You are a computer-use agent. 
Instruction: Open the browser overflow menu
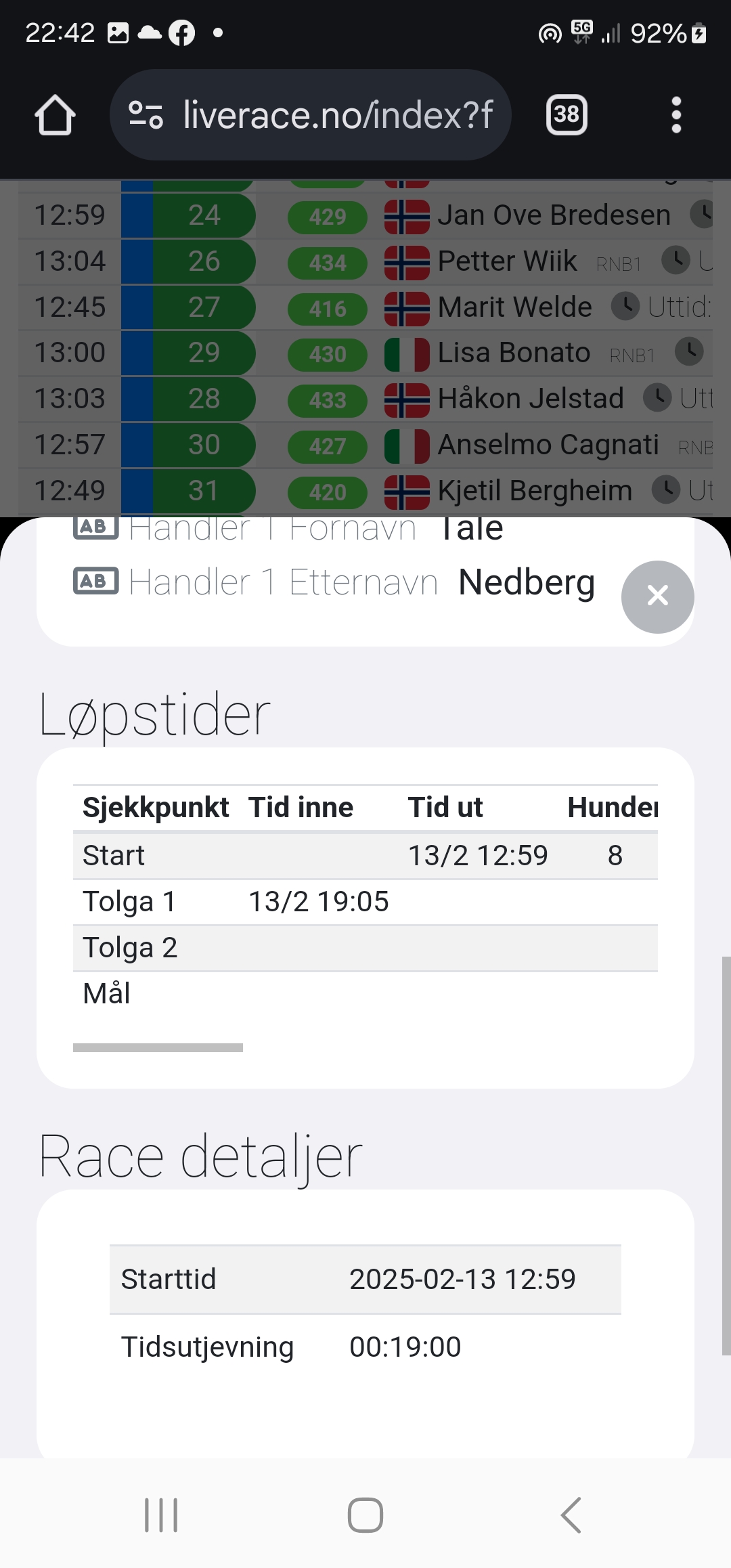point(675,115)
